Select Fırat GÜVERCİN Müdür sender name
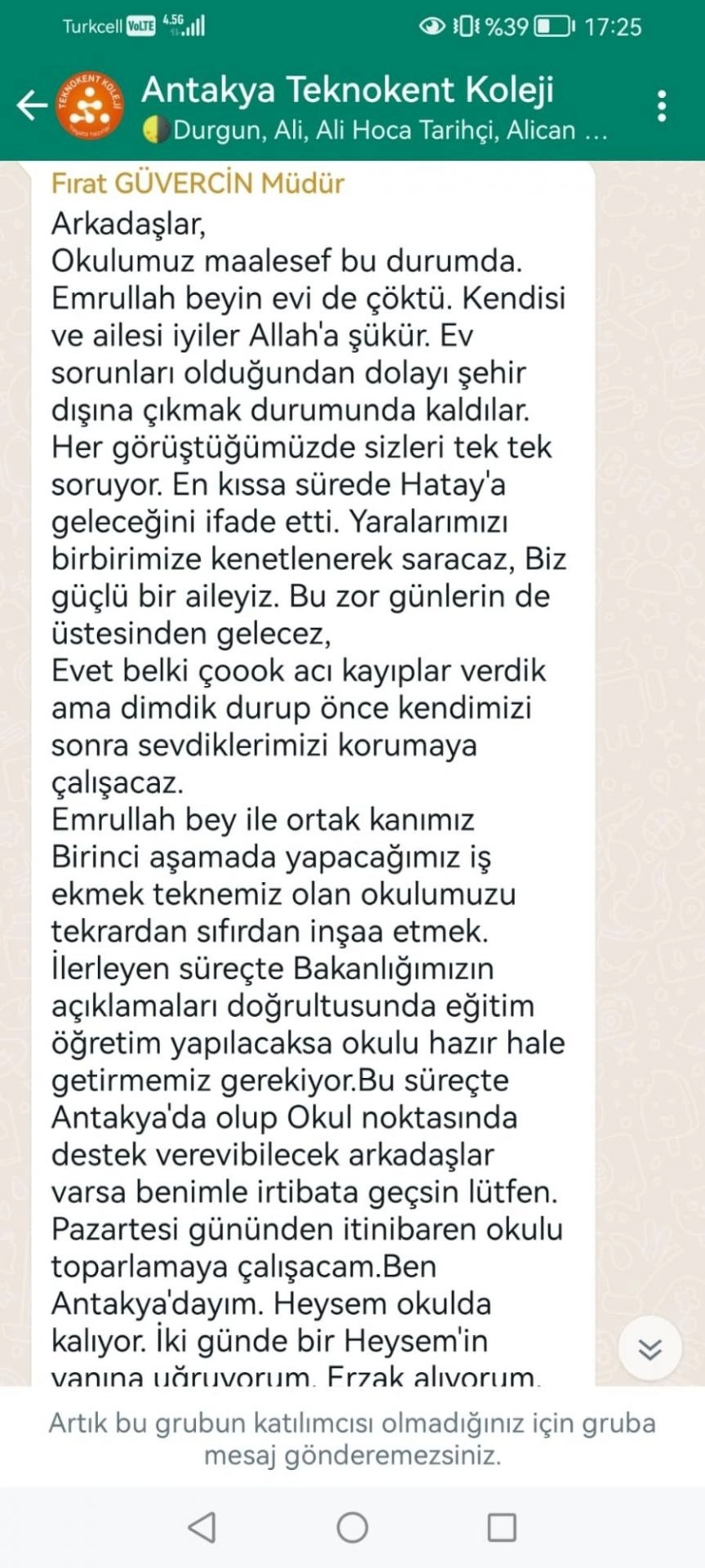This screenshot has width=705, height=1568. [x=196, y=183]
